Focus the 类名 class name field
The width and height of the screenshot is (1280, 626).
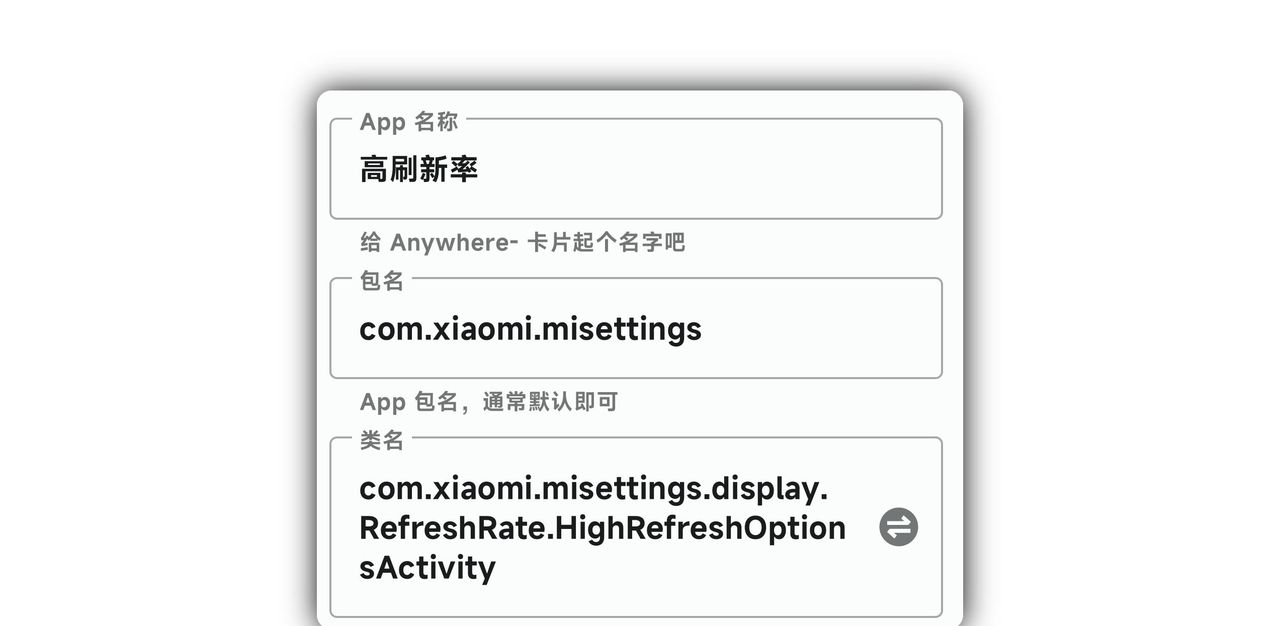click(602, 528)
